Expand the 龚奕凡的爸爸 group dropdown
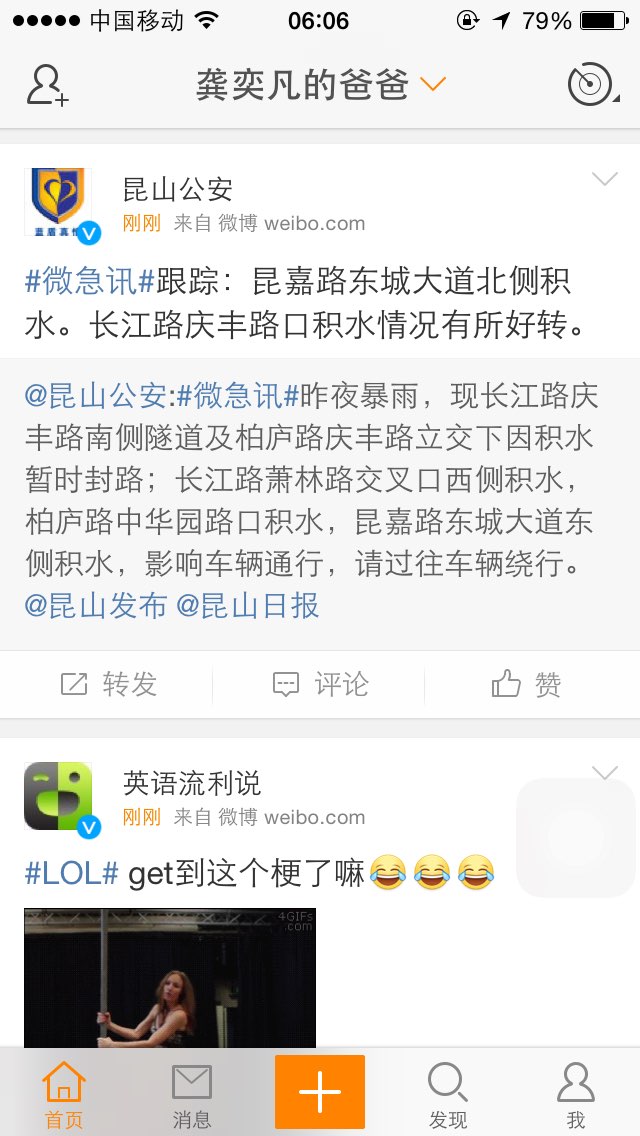Viewport: 640px width, 1136px height. tap(320, 85)
